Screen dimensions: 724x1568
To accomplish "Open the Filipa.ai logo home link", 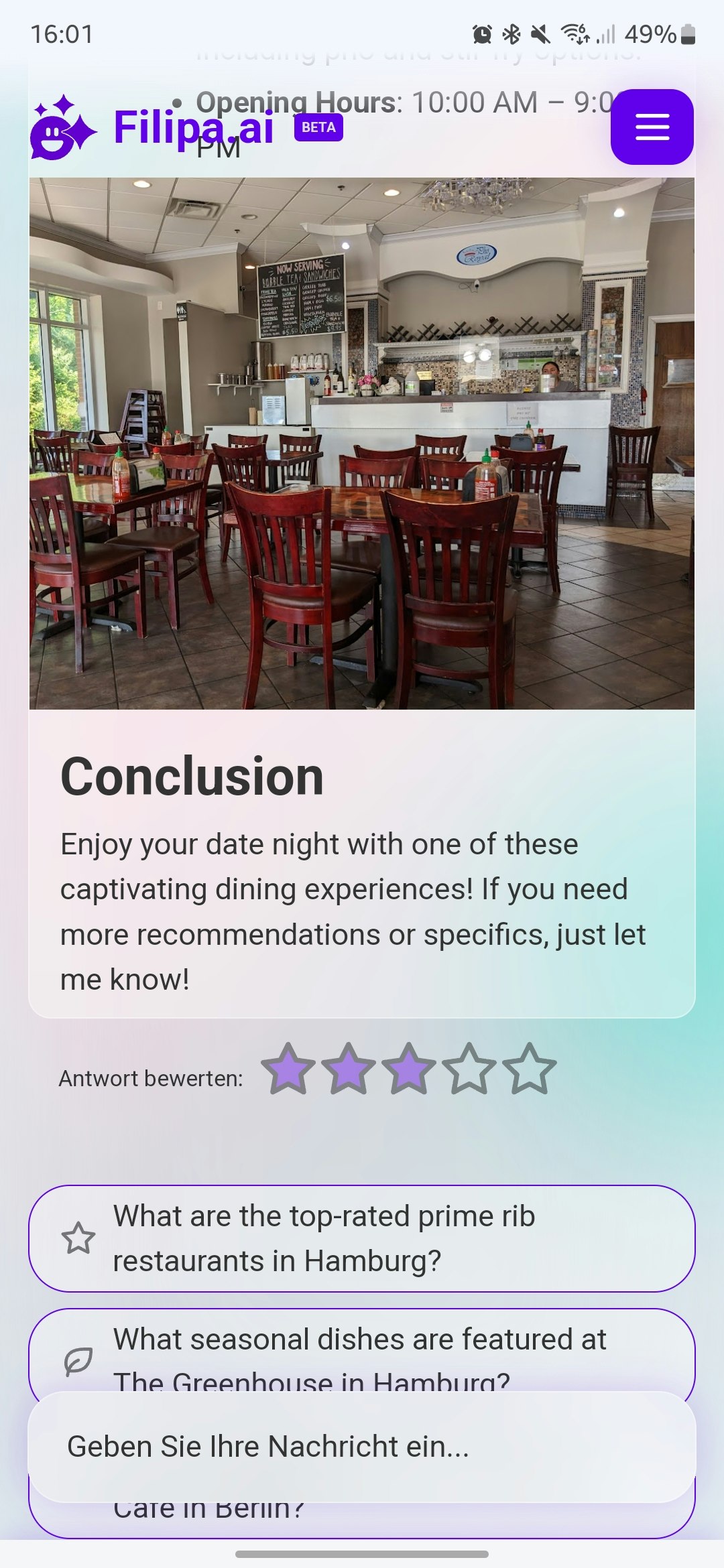I will [x=154, y=127].
